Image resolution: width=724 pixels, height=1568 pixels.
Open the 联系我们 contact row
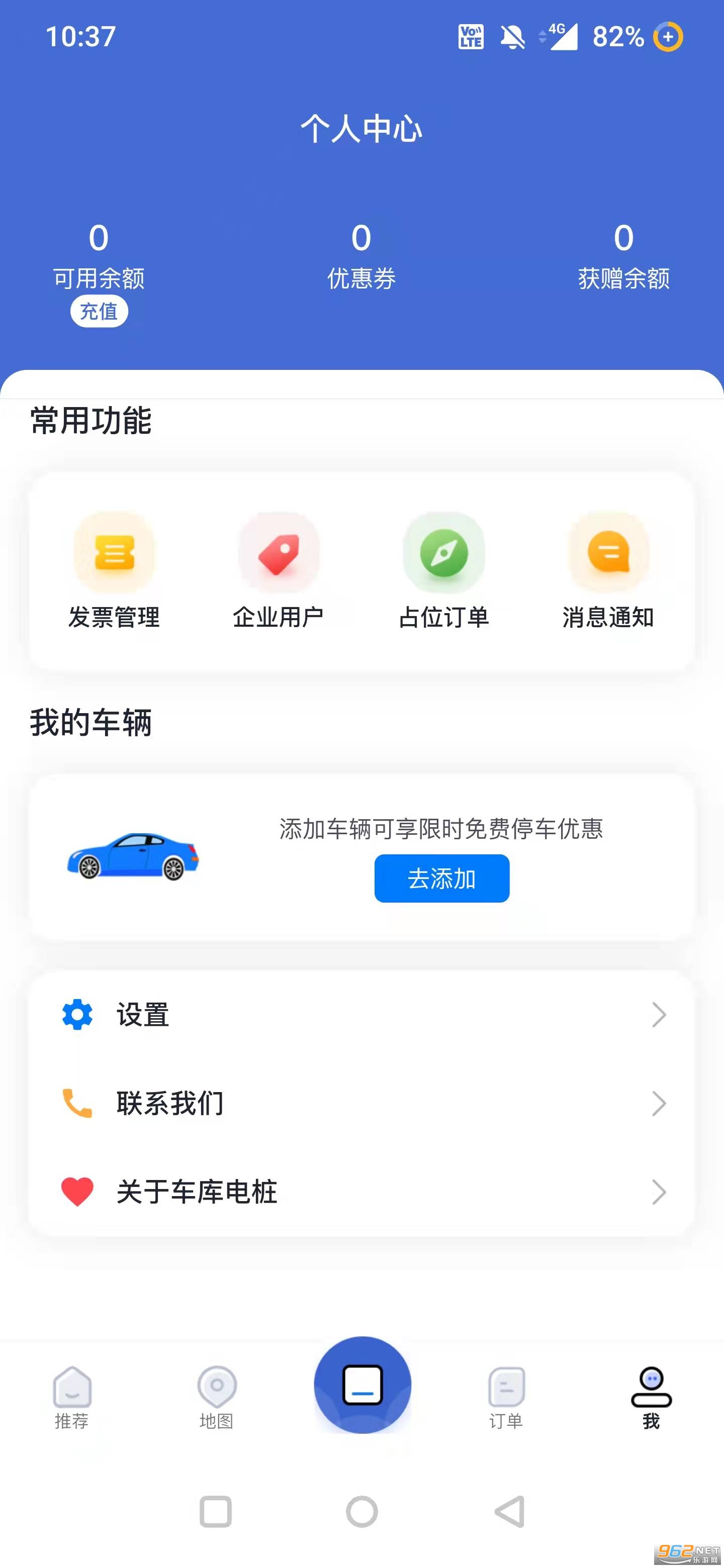click(361, 1103)
